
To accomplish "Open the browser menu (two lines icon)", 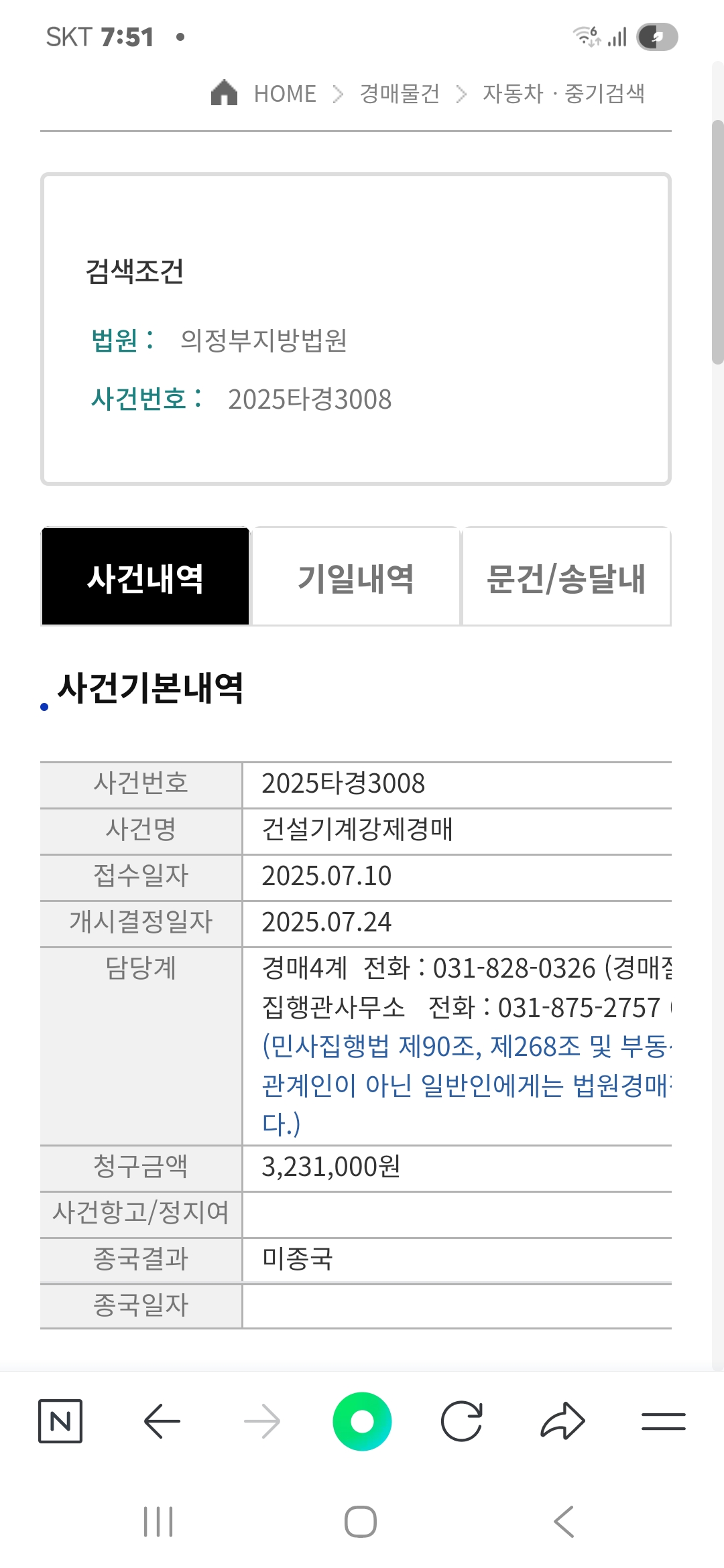I will point(663,1421).
